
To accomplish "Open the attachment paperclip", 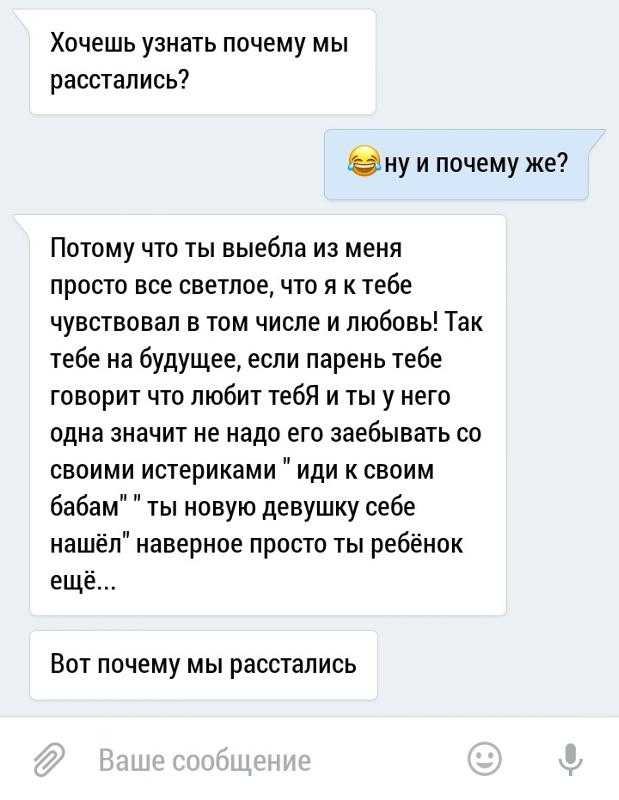I will point(47,761).
